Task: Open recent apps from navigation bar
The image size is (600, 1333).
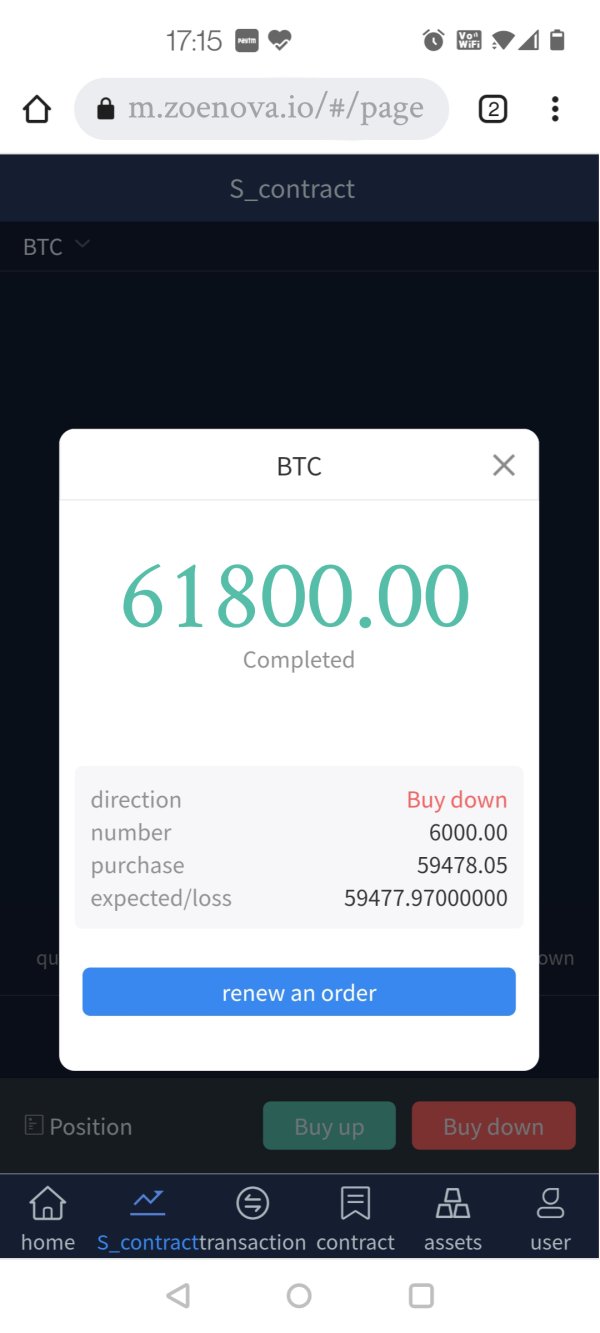Action: tap(421, 1296)
